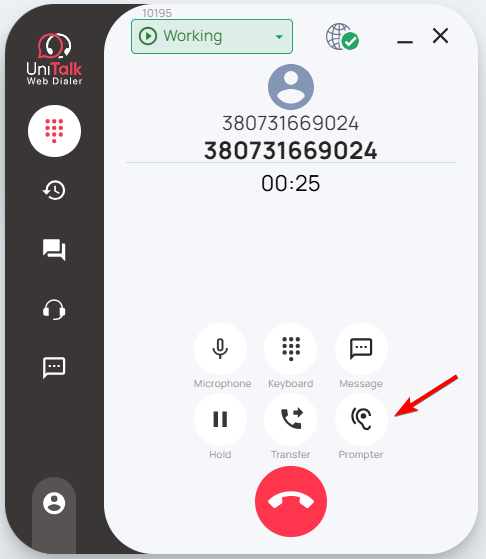
Task: Activate the Prompter
Action: tap(361, 419)
